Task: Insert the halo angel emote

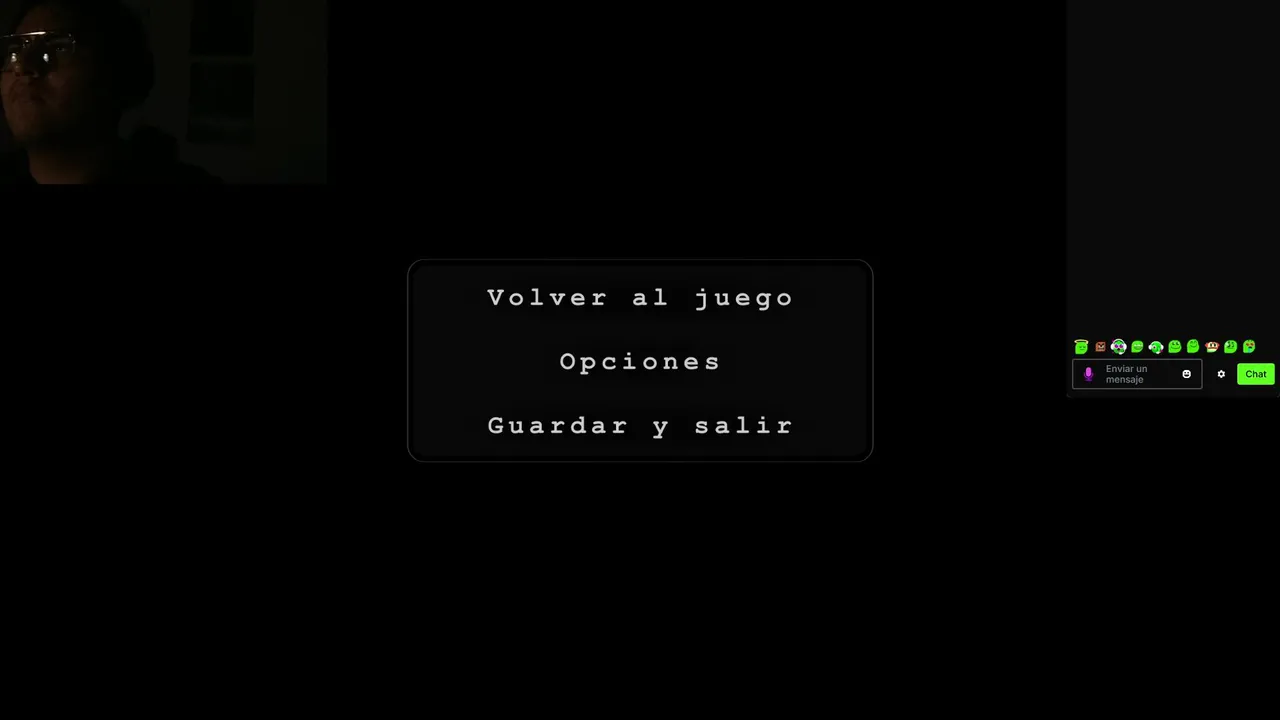Action: click(1081, 347)
